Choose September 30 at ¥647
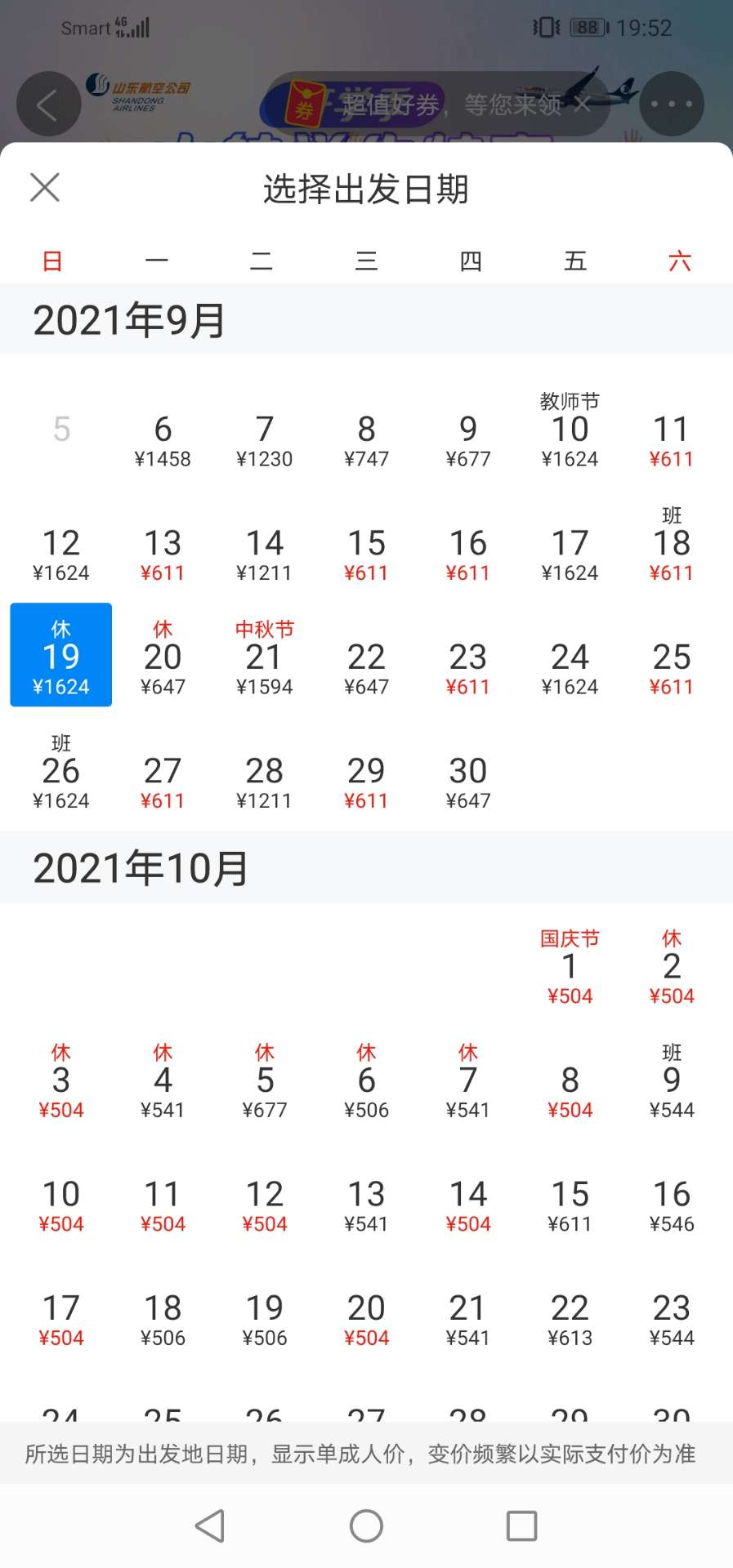Screen dimensions: 733x1568 pyautogui.click(x=468, y=782)
